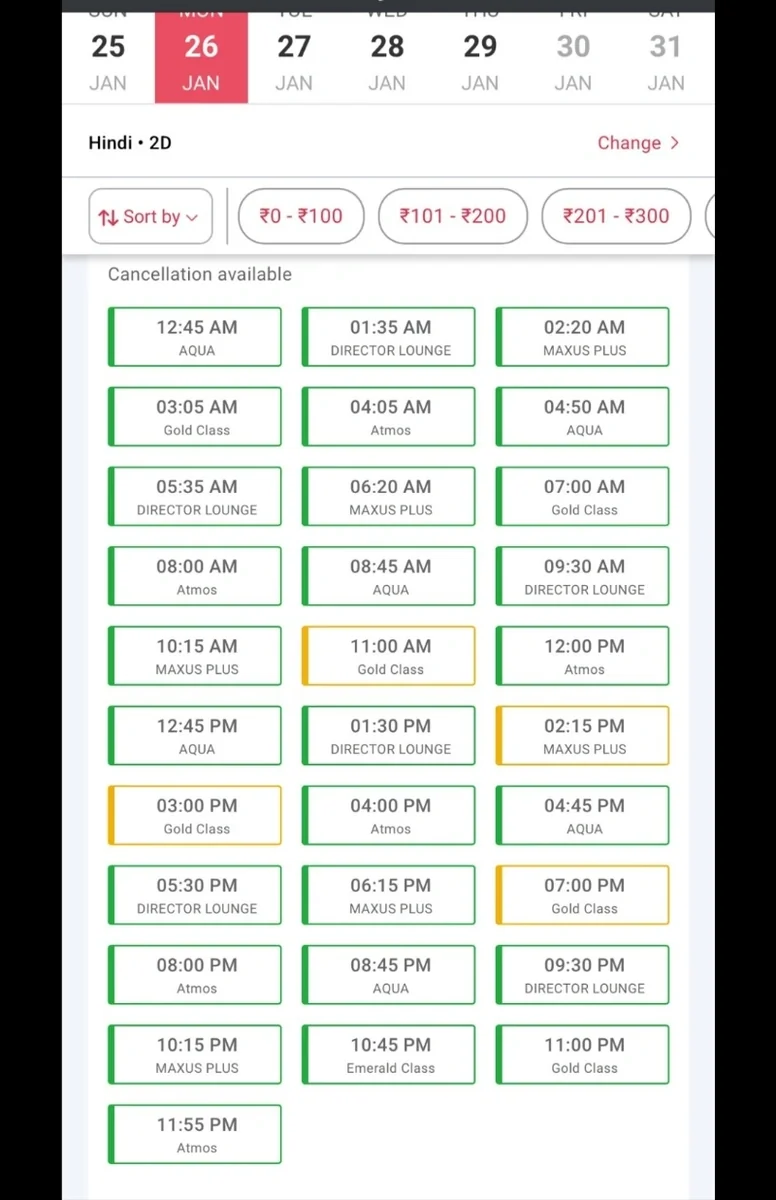This screenshot has width=776, height=1200.
Task: Choose the 02:20 AM MAXUS PLUS show
Action: coord(583,337)
